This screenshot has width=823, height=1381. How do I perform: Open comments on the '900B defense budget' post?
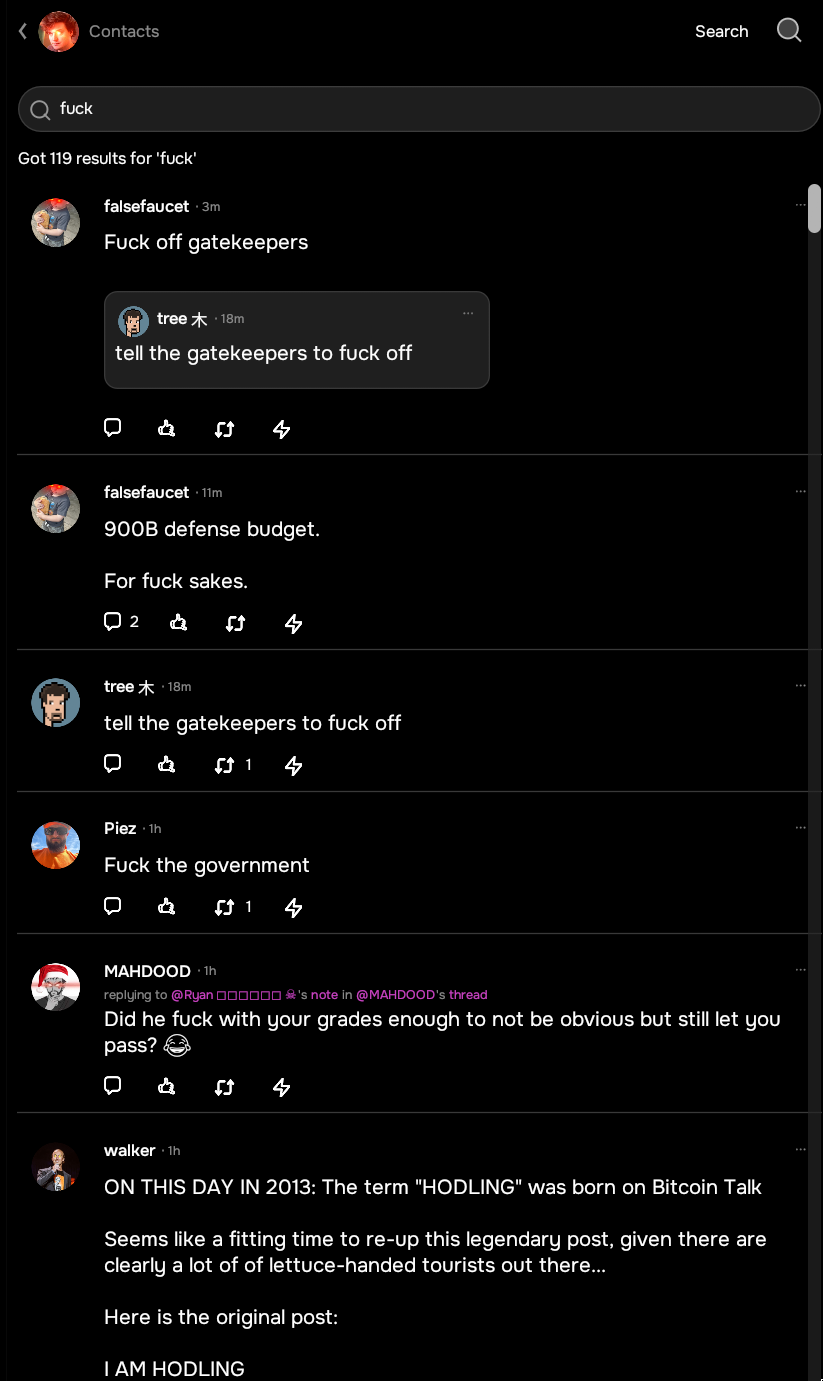pyautogui.click(x=114, y=622)
